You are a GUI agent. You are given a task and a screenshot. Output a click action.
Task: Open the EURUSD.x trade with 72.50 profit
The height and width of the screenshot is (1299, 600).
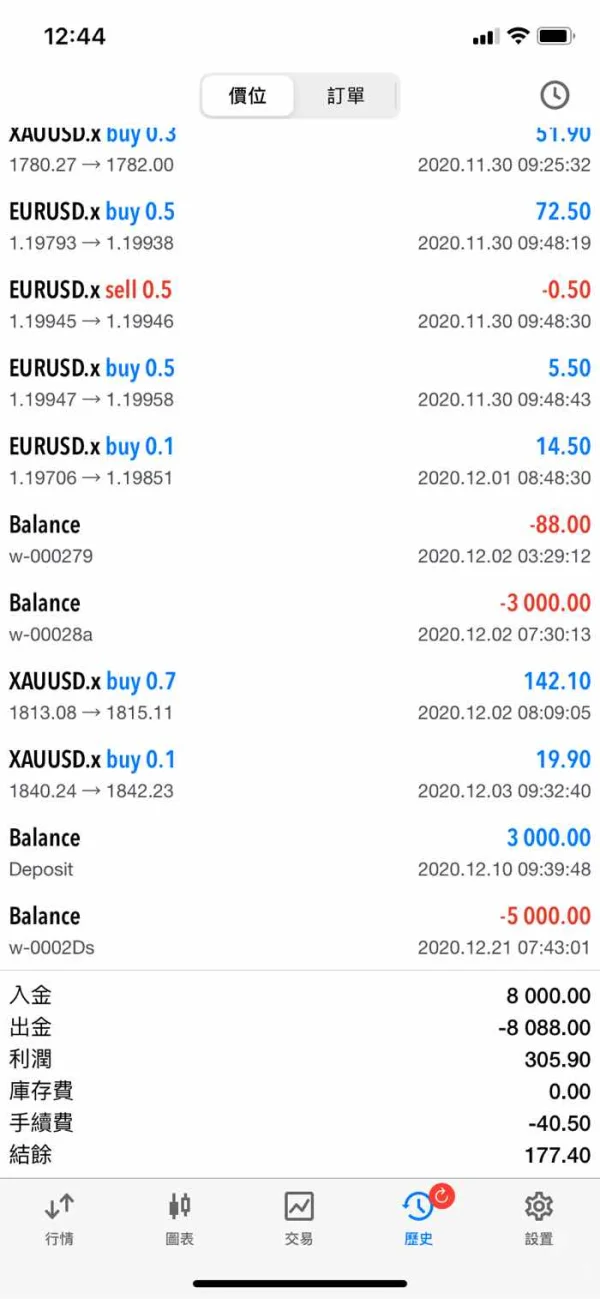(300, 226)
